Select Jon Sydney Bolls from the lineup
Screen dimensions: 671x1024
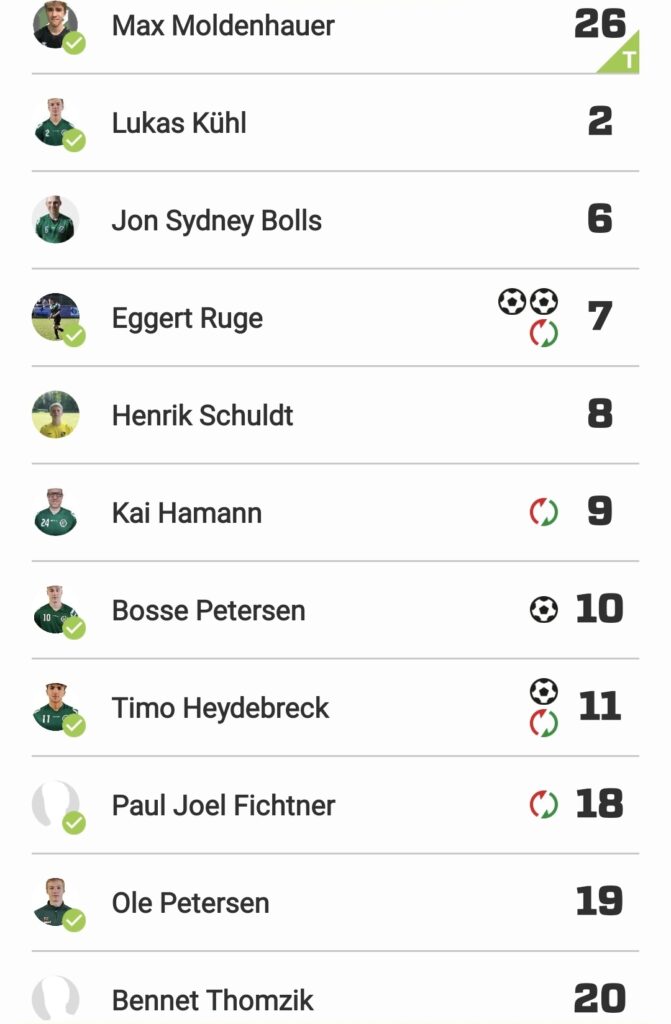pyautogui.click(x=216, y=220)
